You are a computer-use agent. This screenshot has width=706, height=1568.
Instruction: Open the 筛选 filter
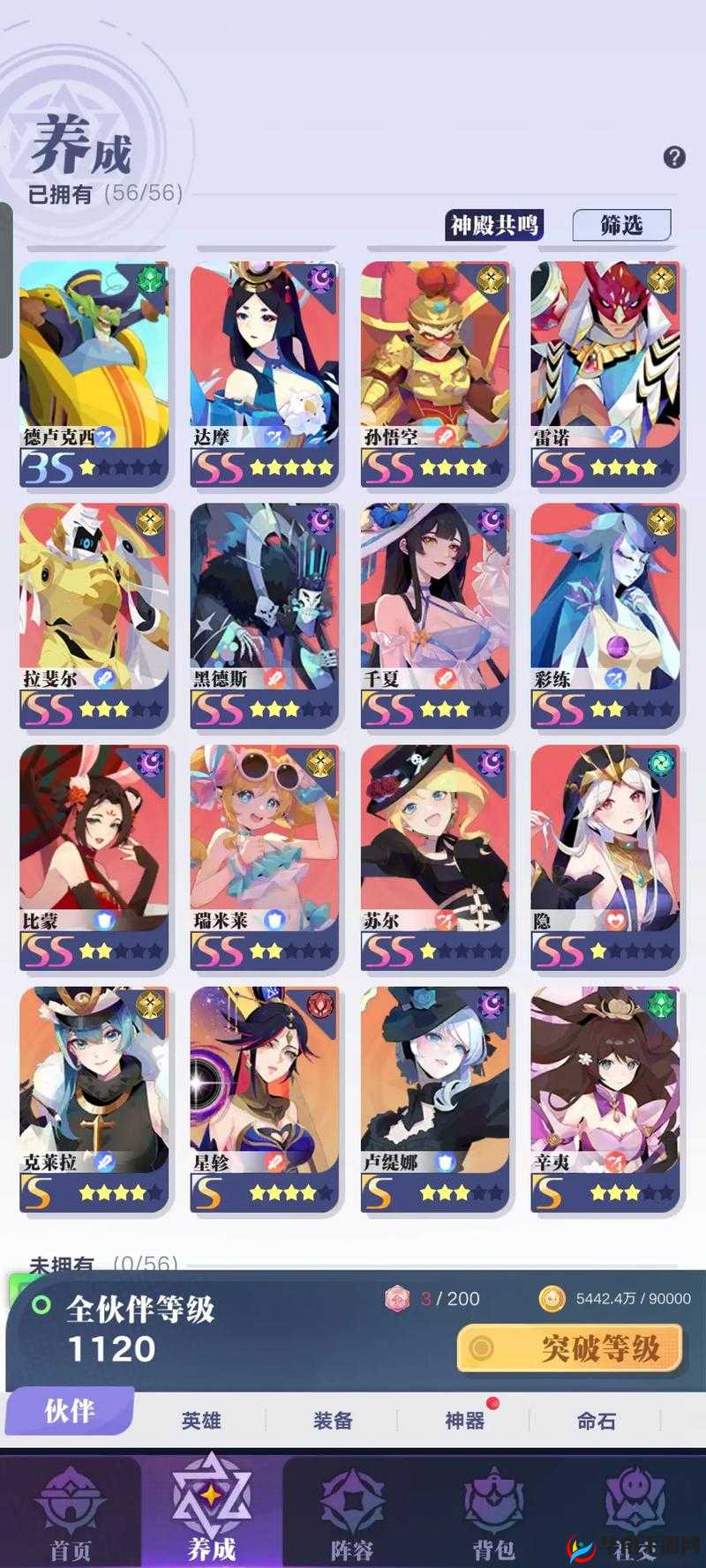[621, 225]
